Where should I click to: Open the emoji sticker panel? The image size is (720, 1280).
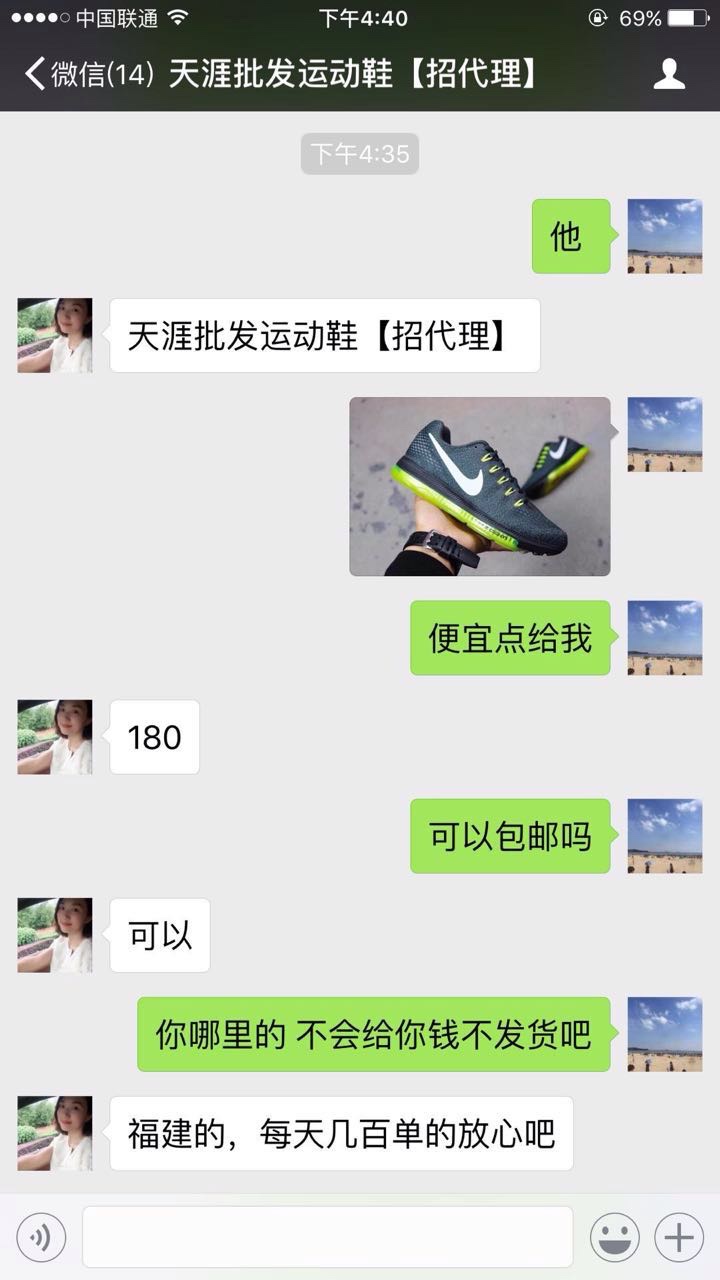[614, 1237]
